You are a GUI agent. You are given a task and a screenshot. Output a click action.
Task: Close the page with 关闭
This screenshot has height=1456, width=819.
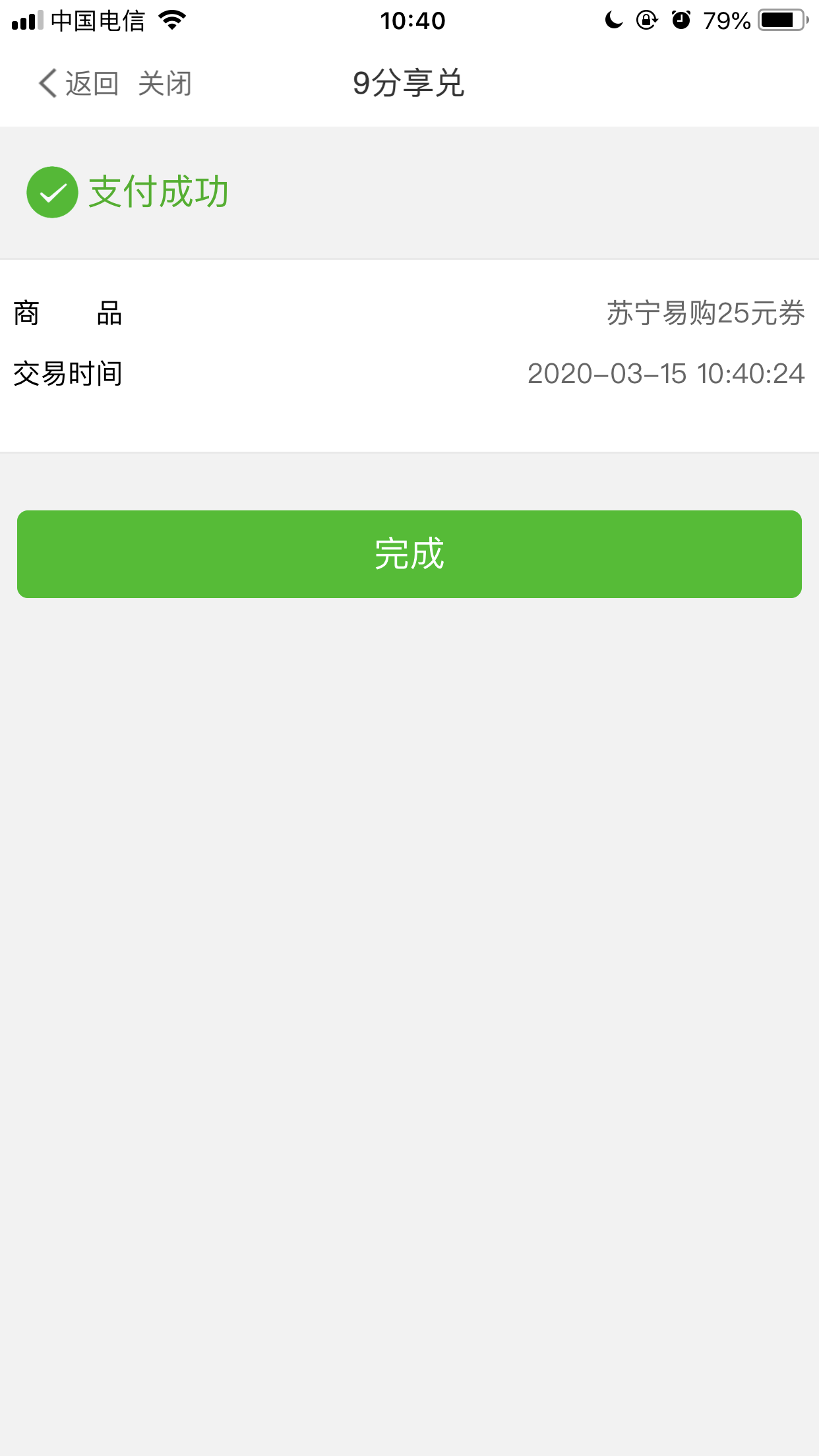click(x=165, y=84)
